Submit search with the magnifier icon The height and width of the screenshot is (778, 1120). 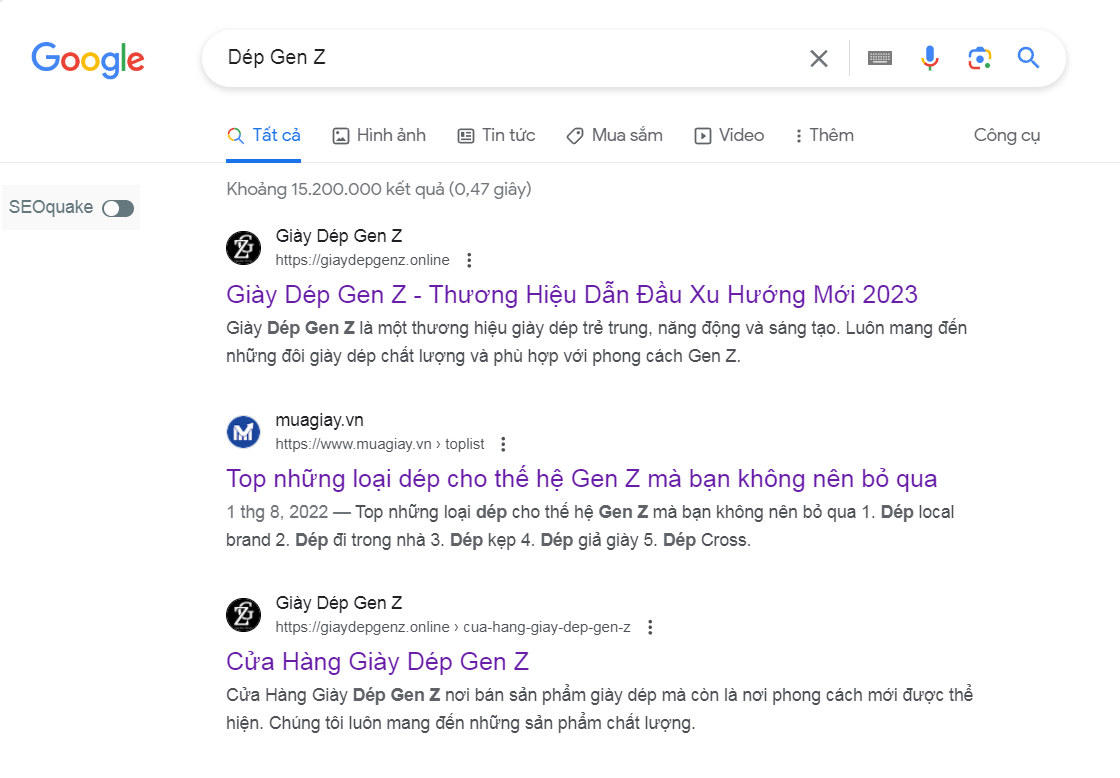tap(1029, 58)
